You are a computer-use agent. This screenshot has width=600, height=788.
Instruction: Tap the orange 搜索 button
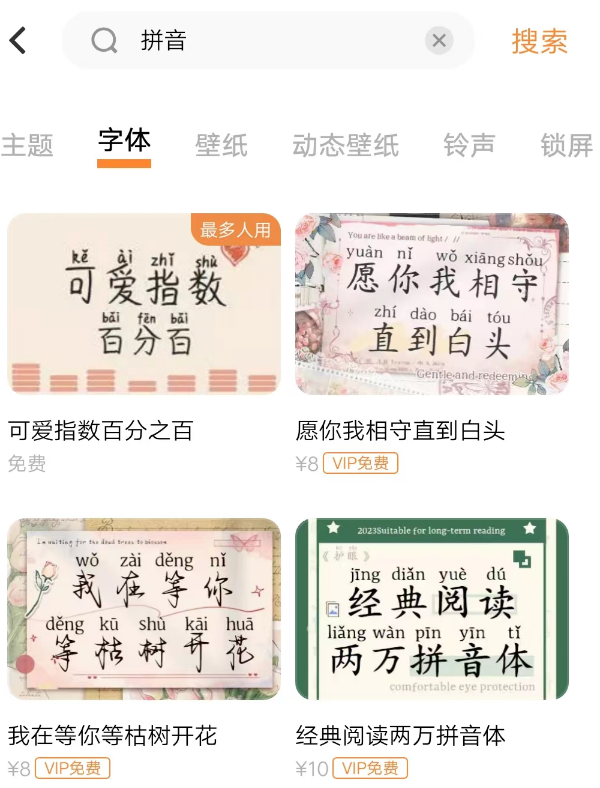click(539, 41)
